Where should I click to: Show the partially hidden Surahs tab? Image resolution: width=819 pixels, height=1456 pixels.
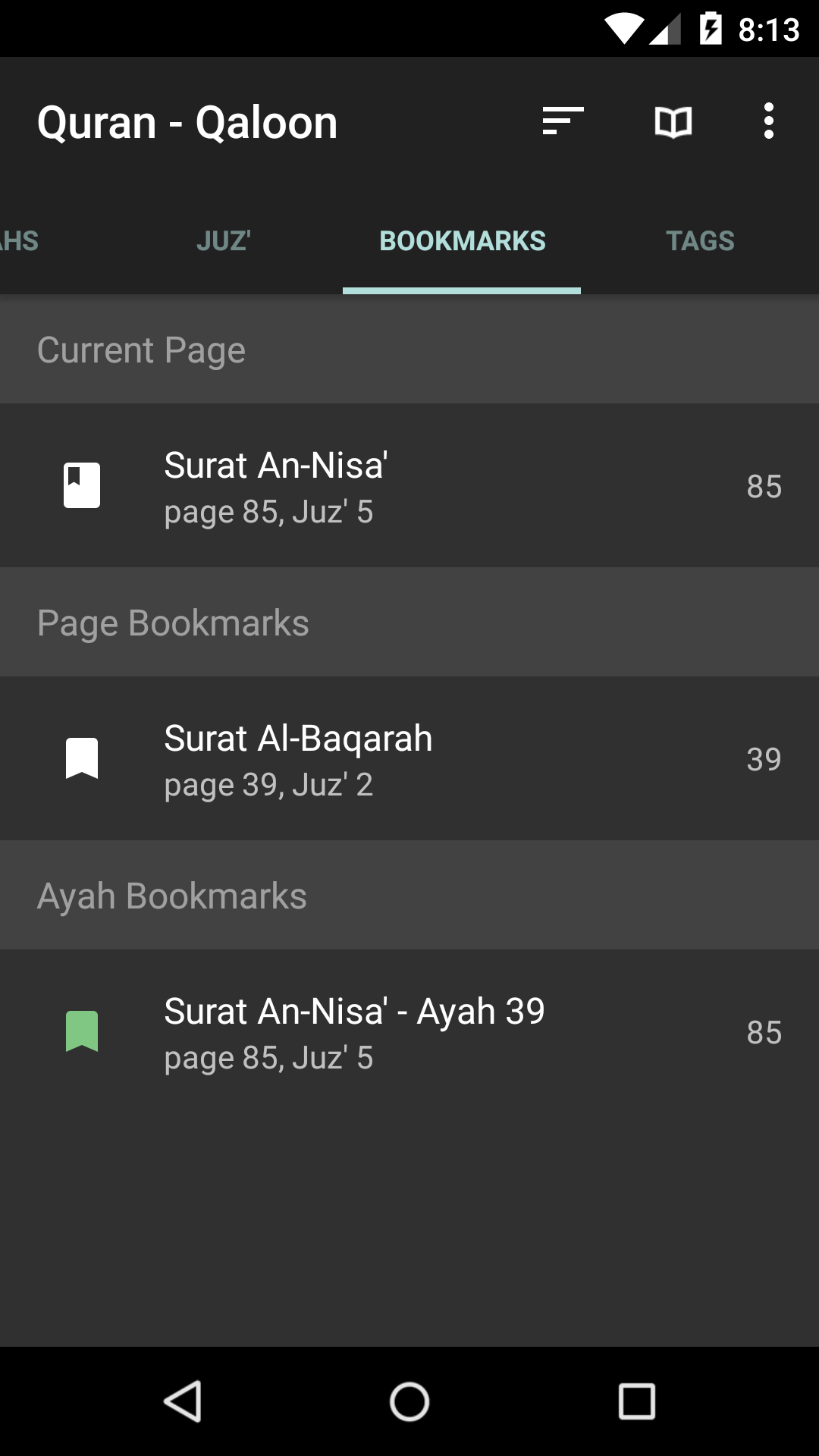coord(20,241)
